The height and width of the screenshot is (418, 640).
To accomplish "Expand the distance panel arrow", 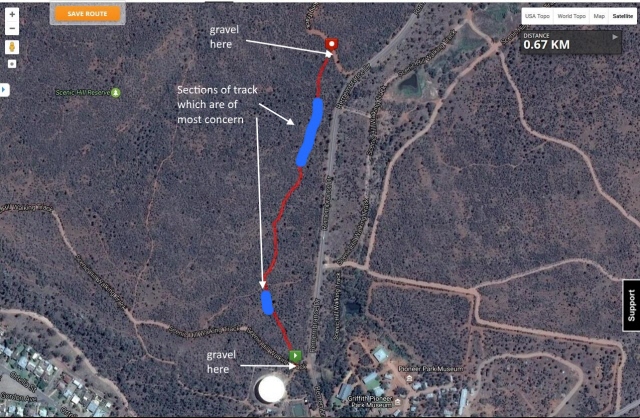I will point(616,40).
